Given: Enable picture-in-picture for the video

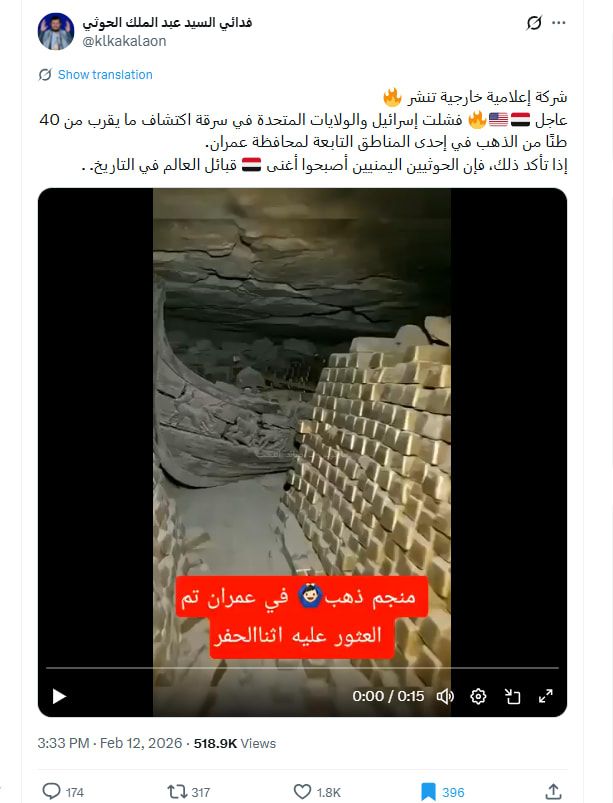Looking at the screenshot, I should [513, 696].
